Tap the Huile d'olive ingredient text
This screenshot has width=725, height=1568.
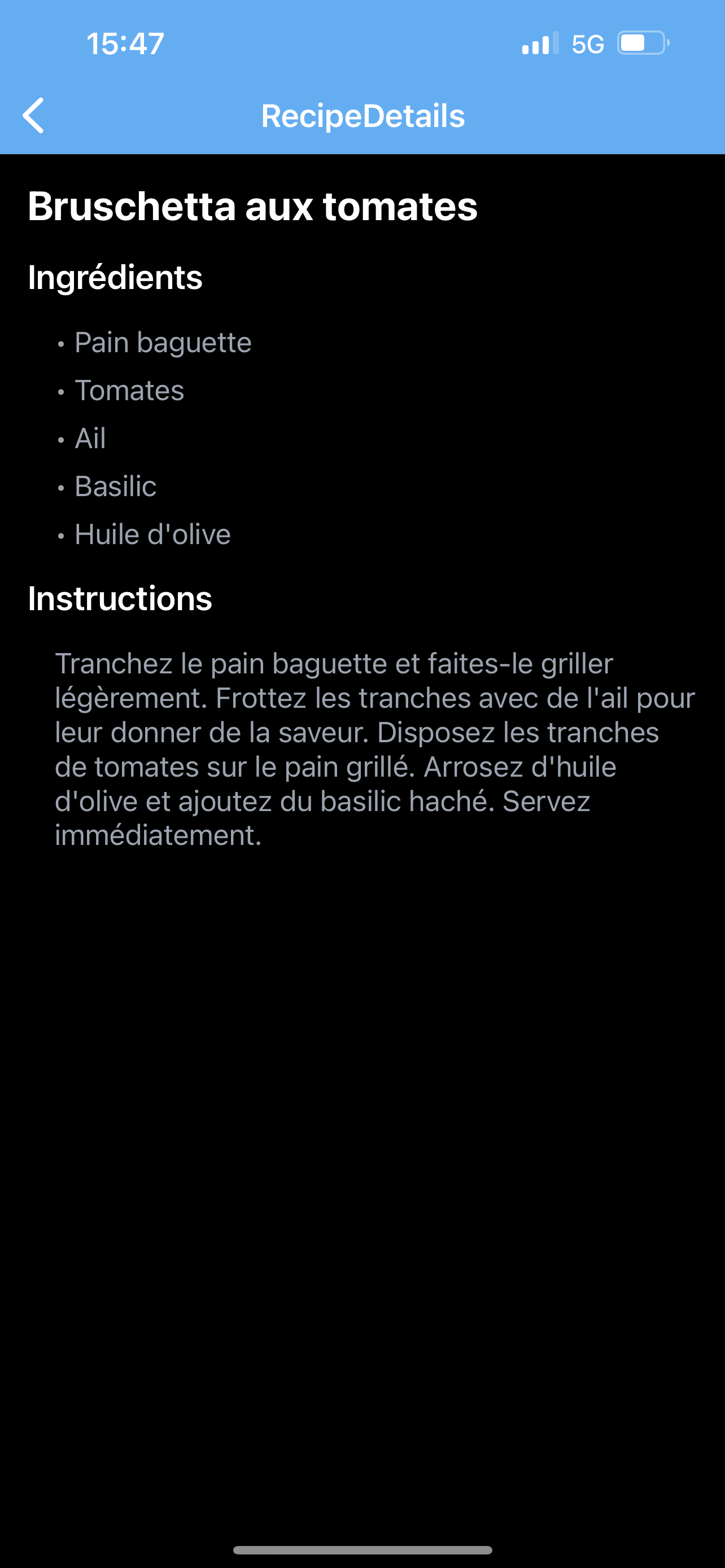(x=152, y=535)
